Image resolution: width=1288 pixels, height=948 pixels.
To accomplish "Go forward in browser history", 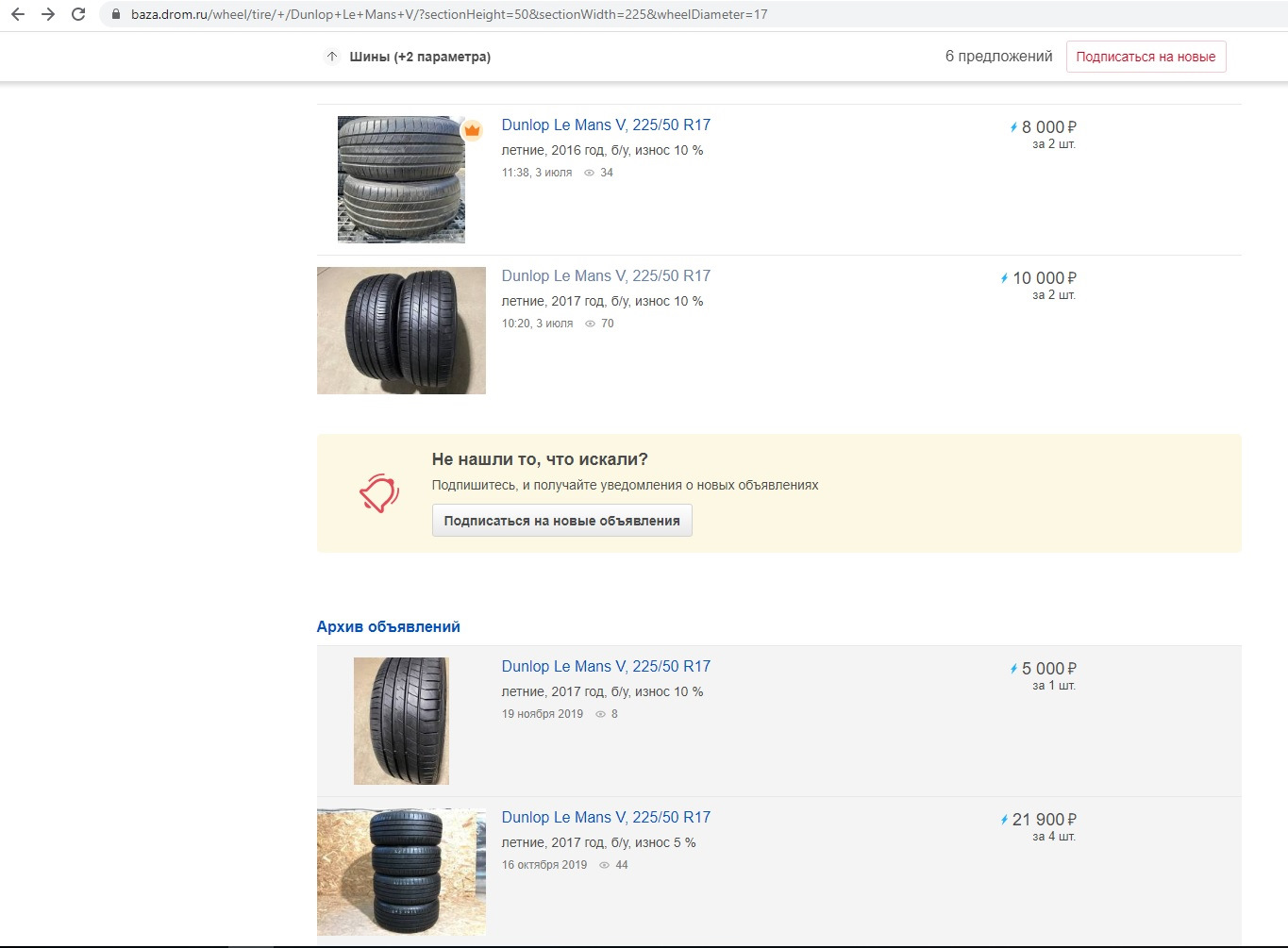I will coord(48,14).
